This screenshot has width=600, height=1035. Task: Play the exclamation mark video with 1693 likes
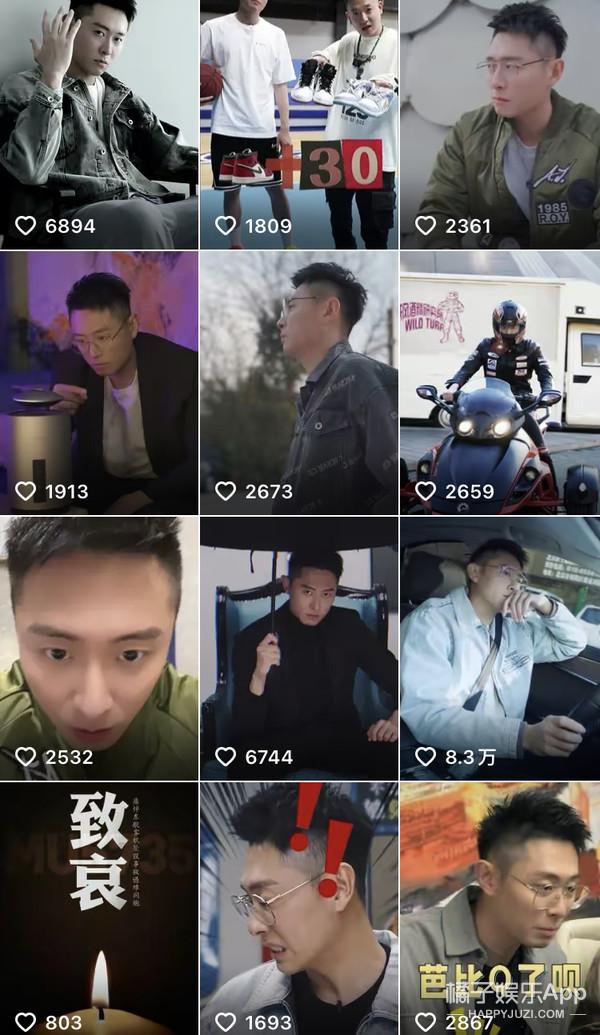coord(298,905)
